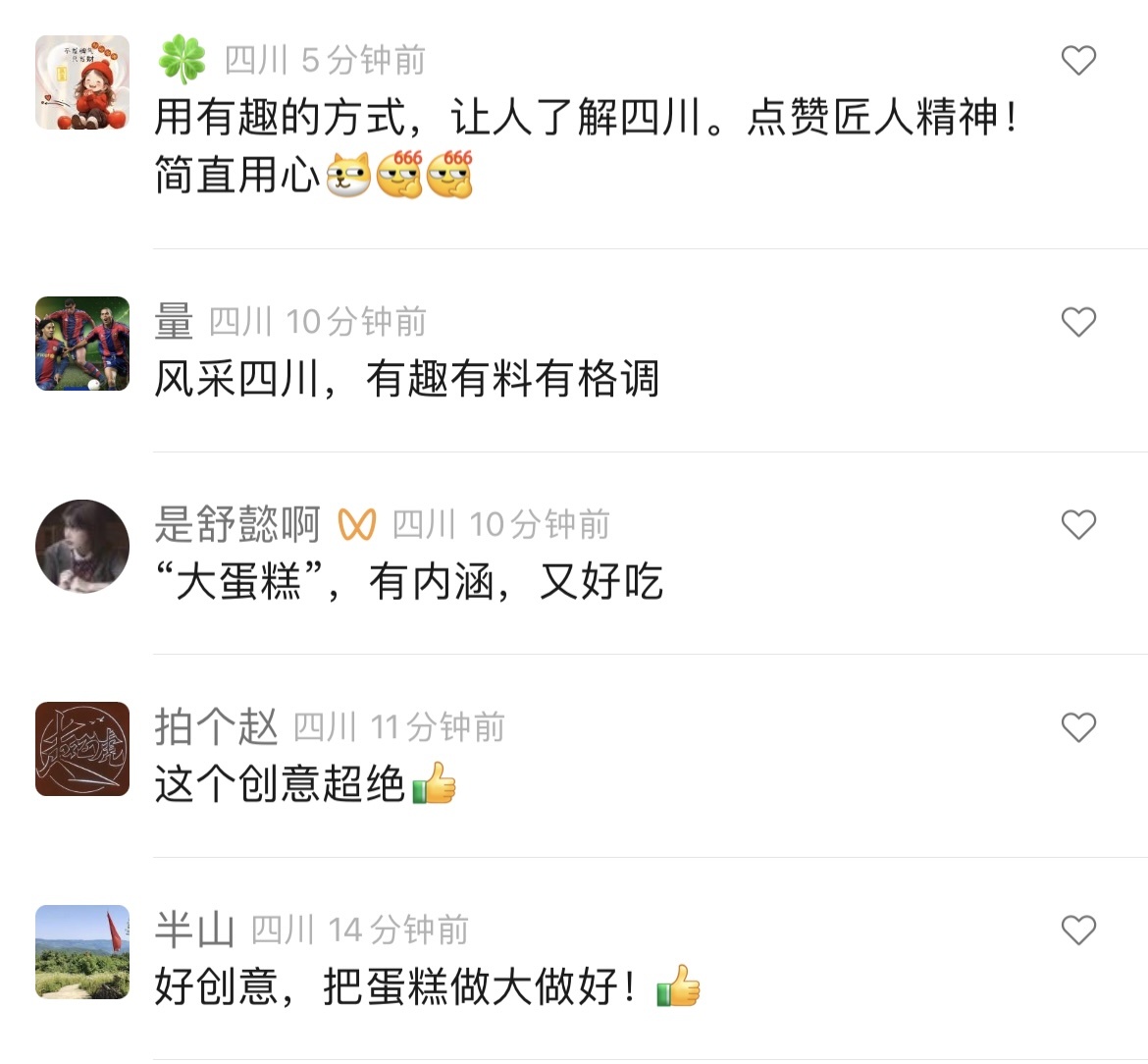Tap the username 拍个赵

pyautogui.click(x=216, y=727)
